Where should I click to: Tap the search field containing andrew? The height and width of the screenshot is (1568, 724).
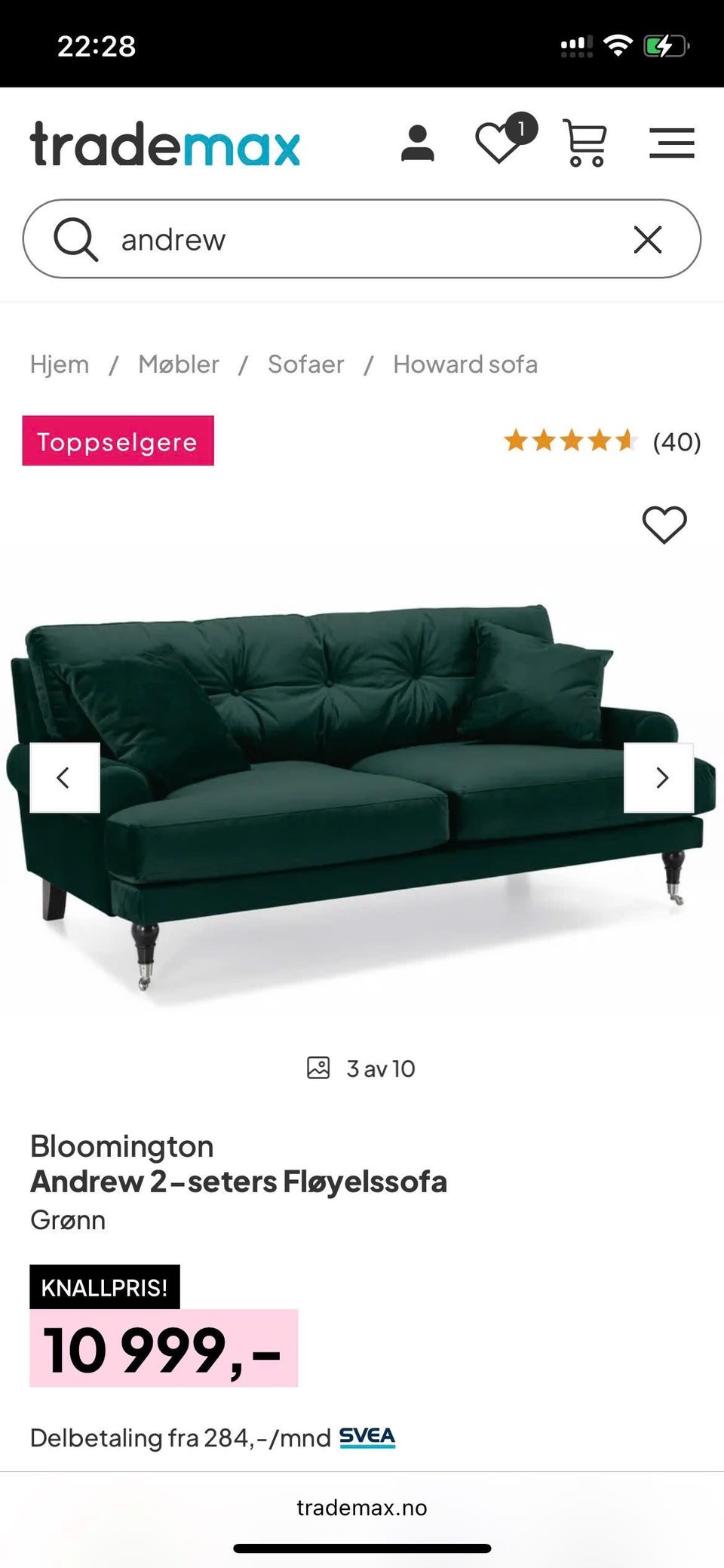pos(302,238)
